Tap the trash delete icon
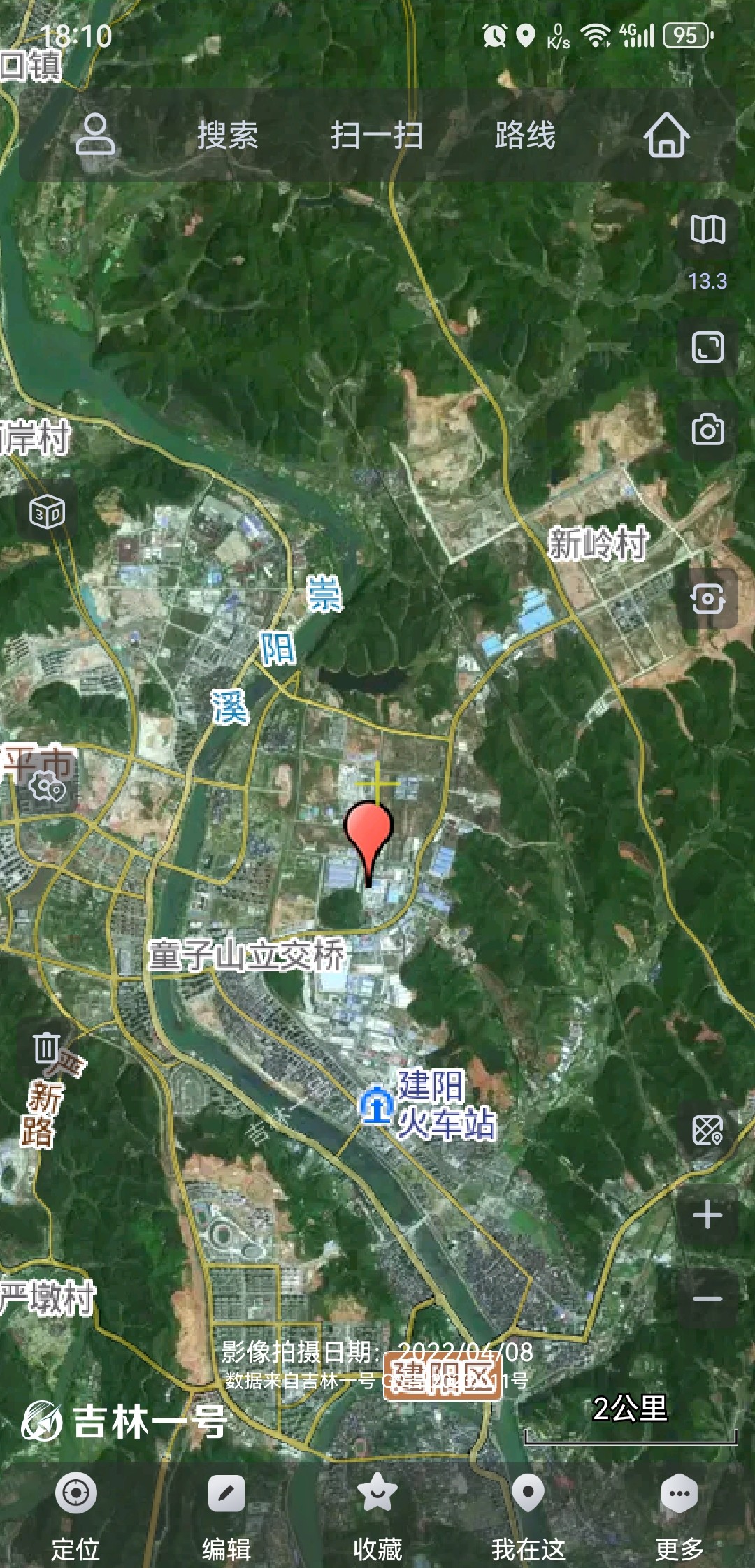Image resolution: width=755 pixels, height=1568 pixels. tap(47, 1048)
